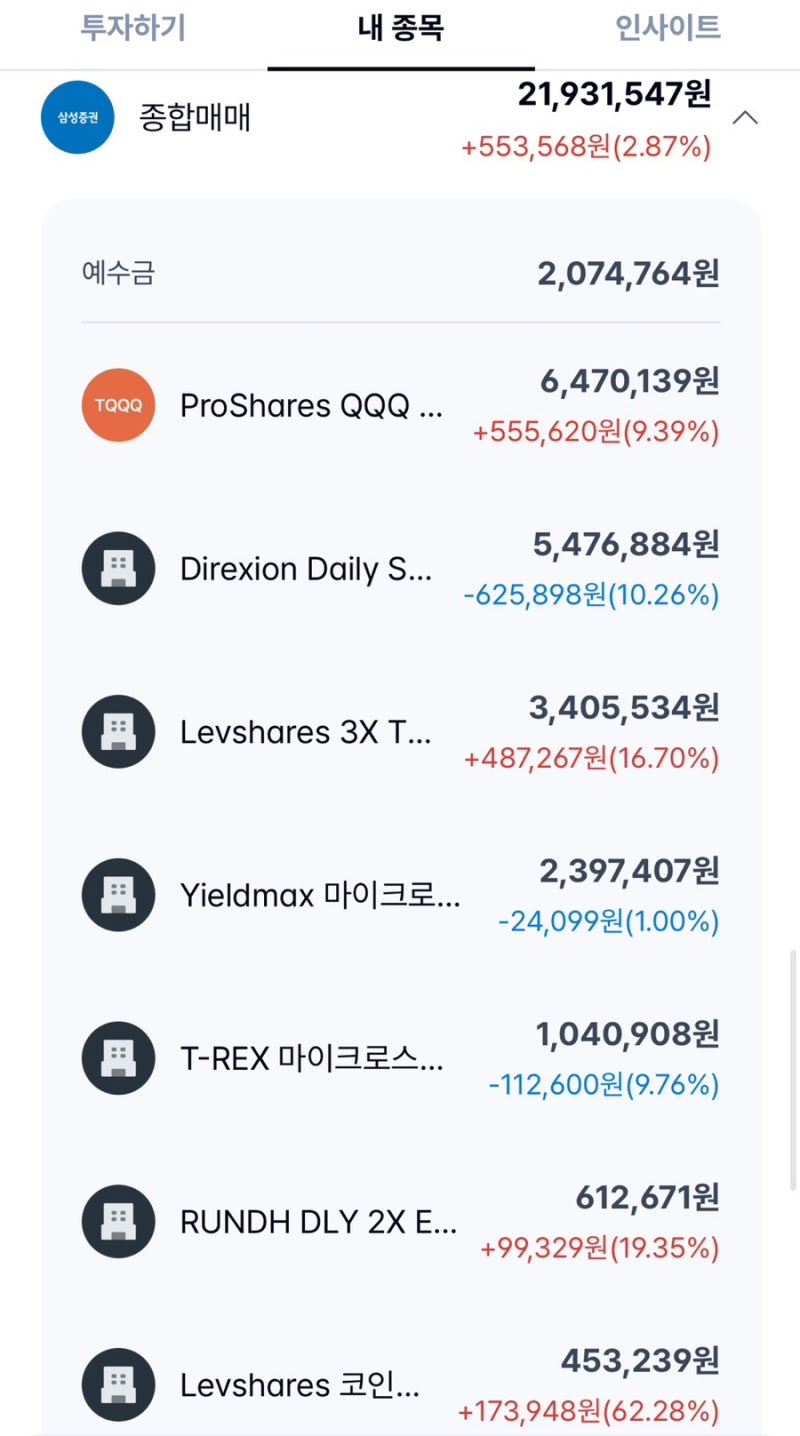Viewport: 800px width, 1436px height.
Task: Switch to the 투자하기 tab
Action: tap(135, 29)
